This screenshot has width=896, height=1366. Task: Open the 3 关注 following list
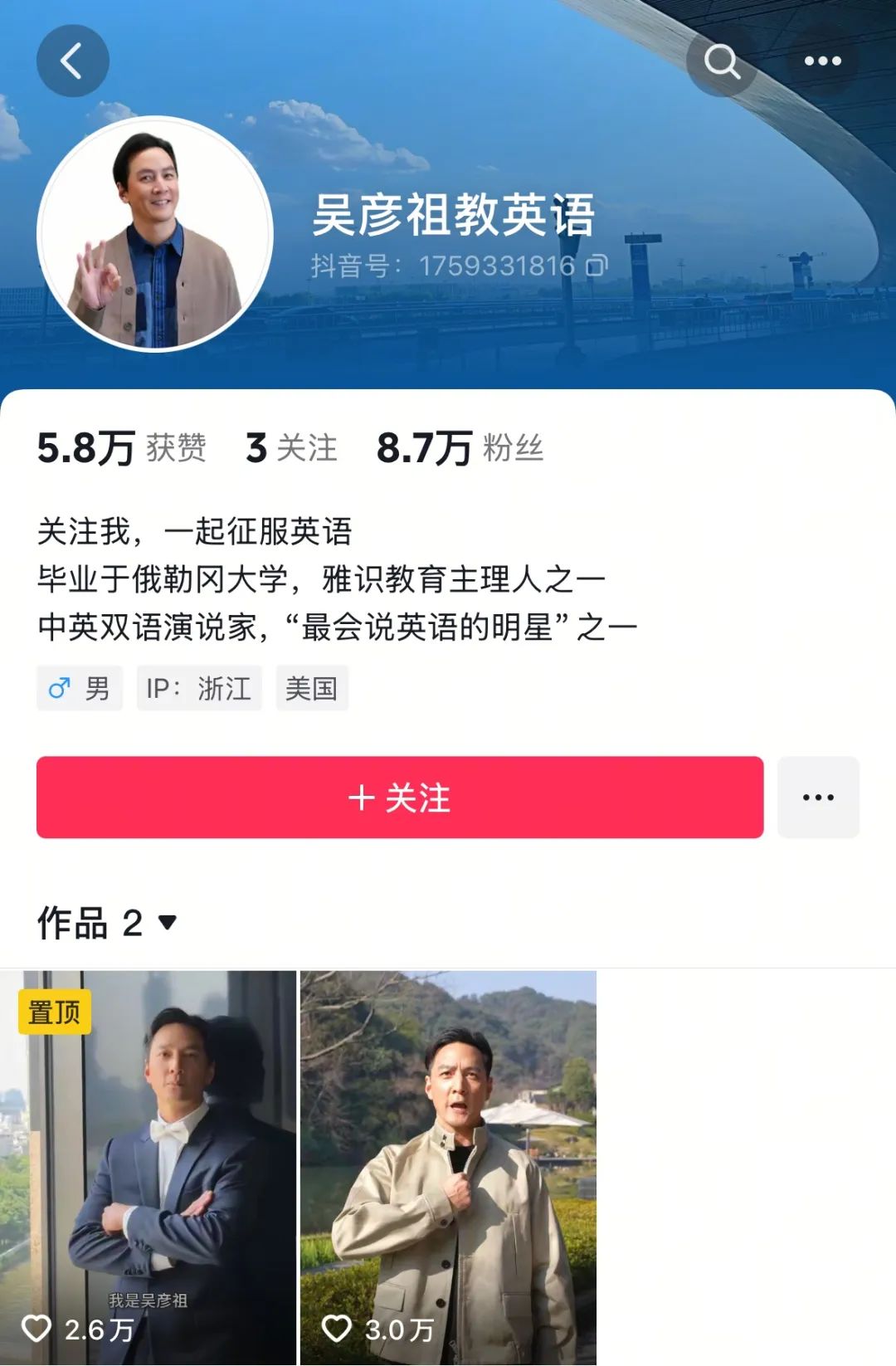[292, 448]
